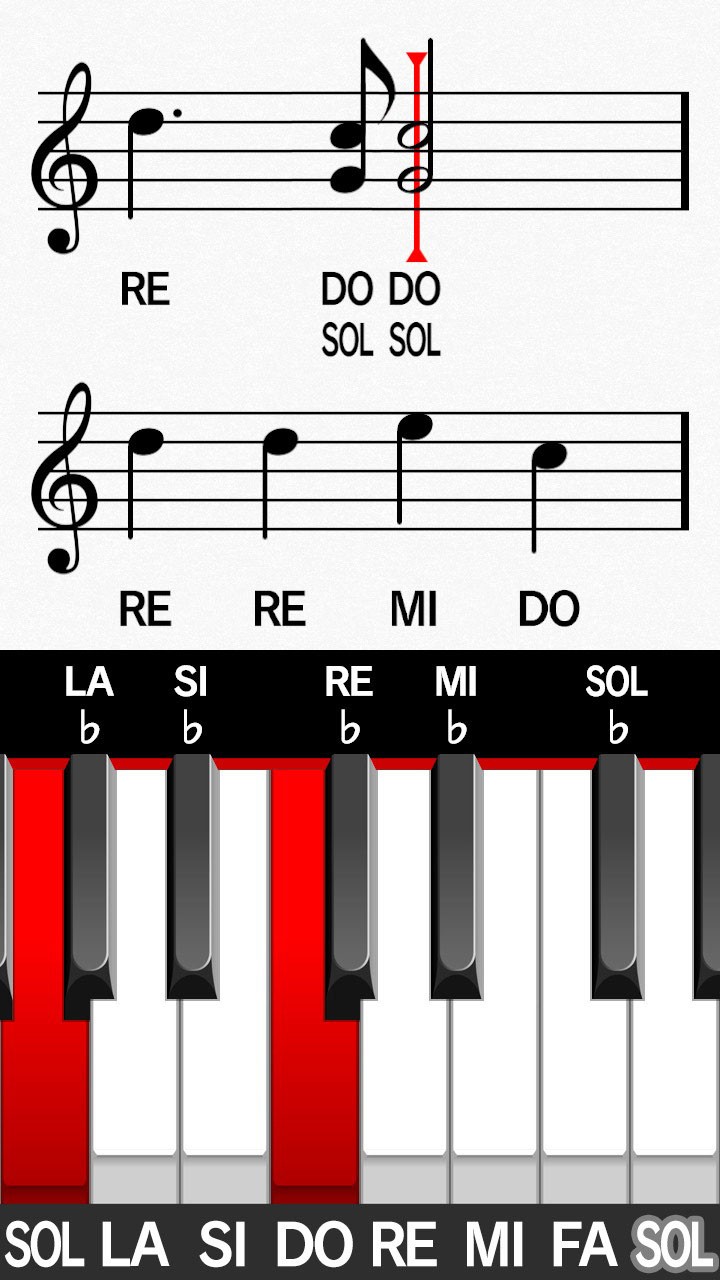
Task: Tap the LA flat black key
Action: click(89, 880)
